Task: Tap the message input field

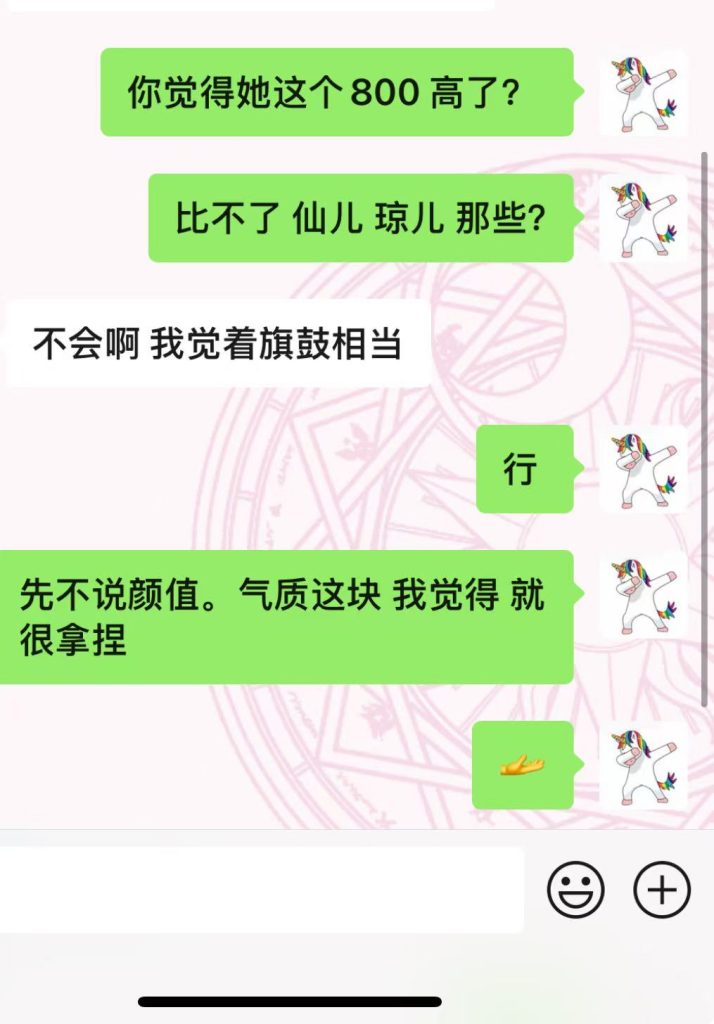Action: (x=260, y=890)
